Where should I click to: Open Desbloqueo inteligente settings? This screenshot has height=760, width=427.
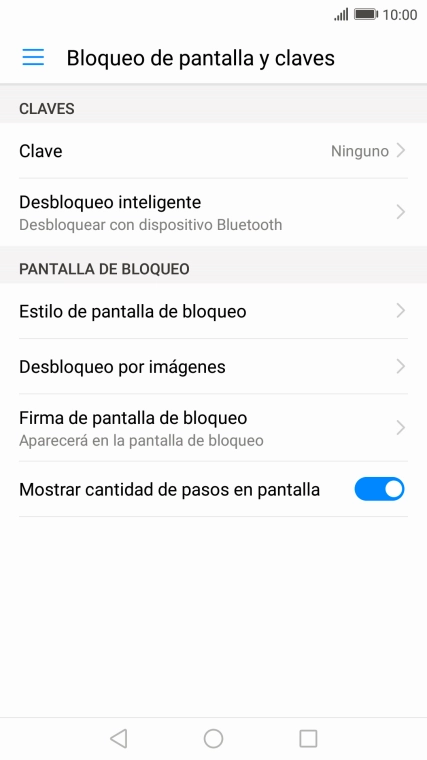pos(213,212)
